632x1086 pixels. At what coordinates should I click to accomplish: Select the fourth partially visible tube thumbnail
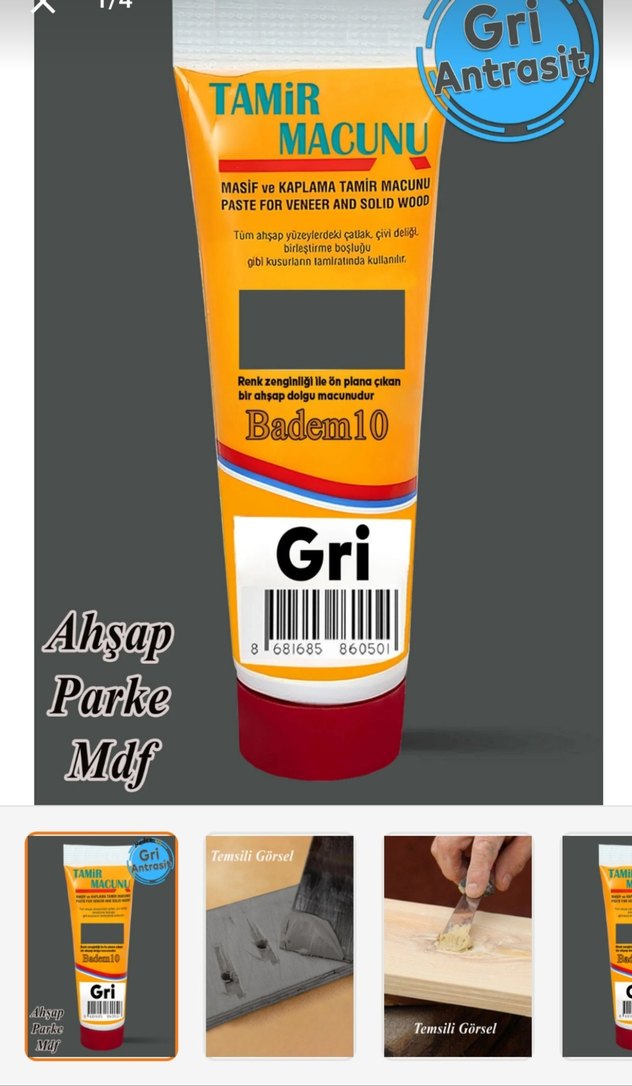click(598, 945)
